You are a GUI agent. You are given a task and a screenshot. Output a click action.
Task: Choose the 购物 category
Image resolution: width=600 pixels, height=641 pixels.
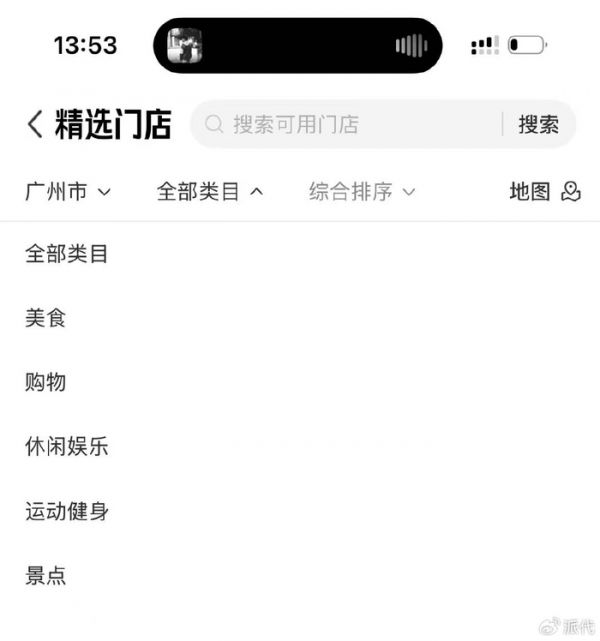[46, 382]
